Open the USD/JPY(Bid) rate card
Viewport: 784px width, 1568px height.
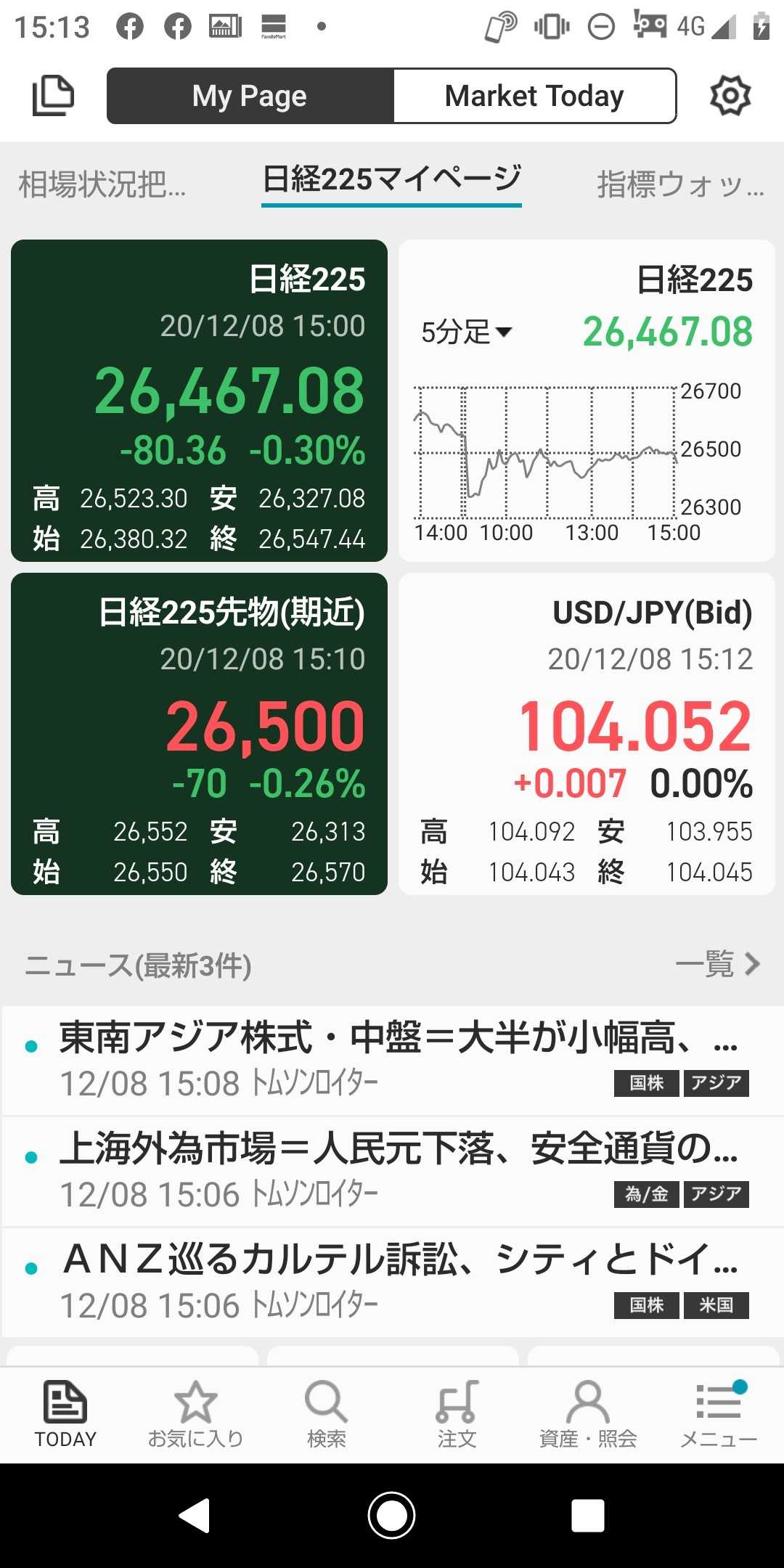(587, 734)
